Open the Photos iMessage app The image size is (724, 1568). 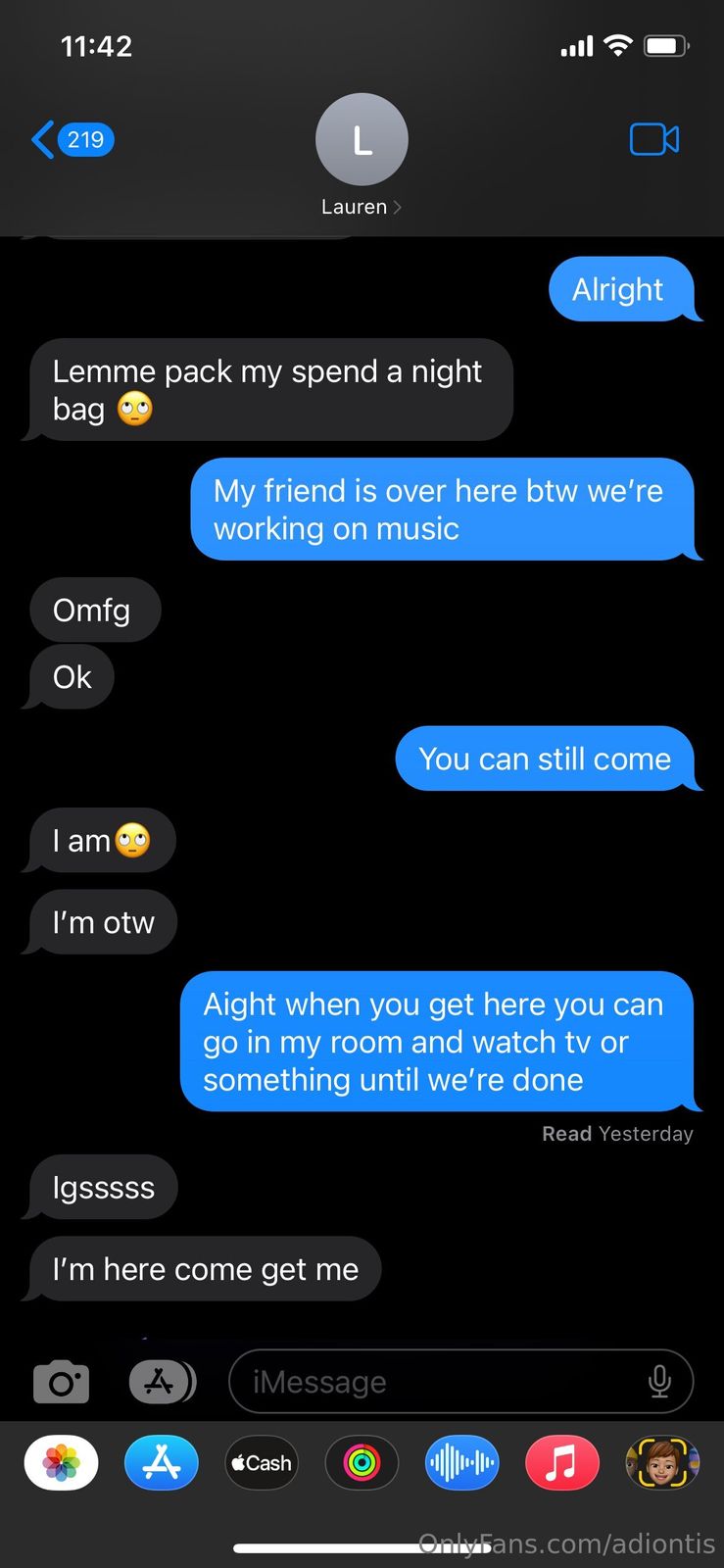pyautogui.click(x=61, y=1463)
